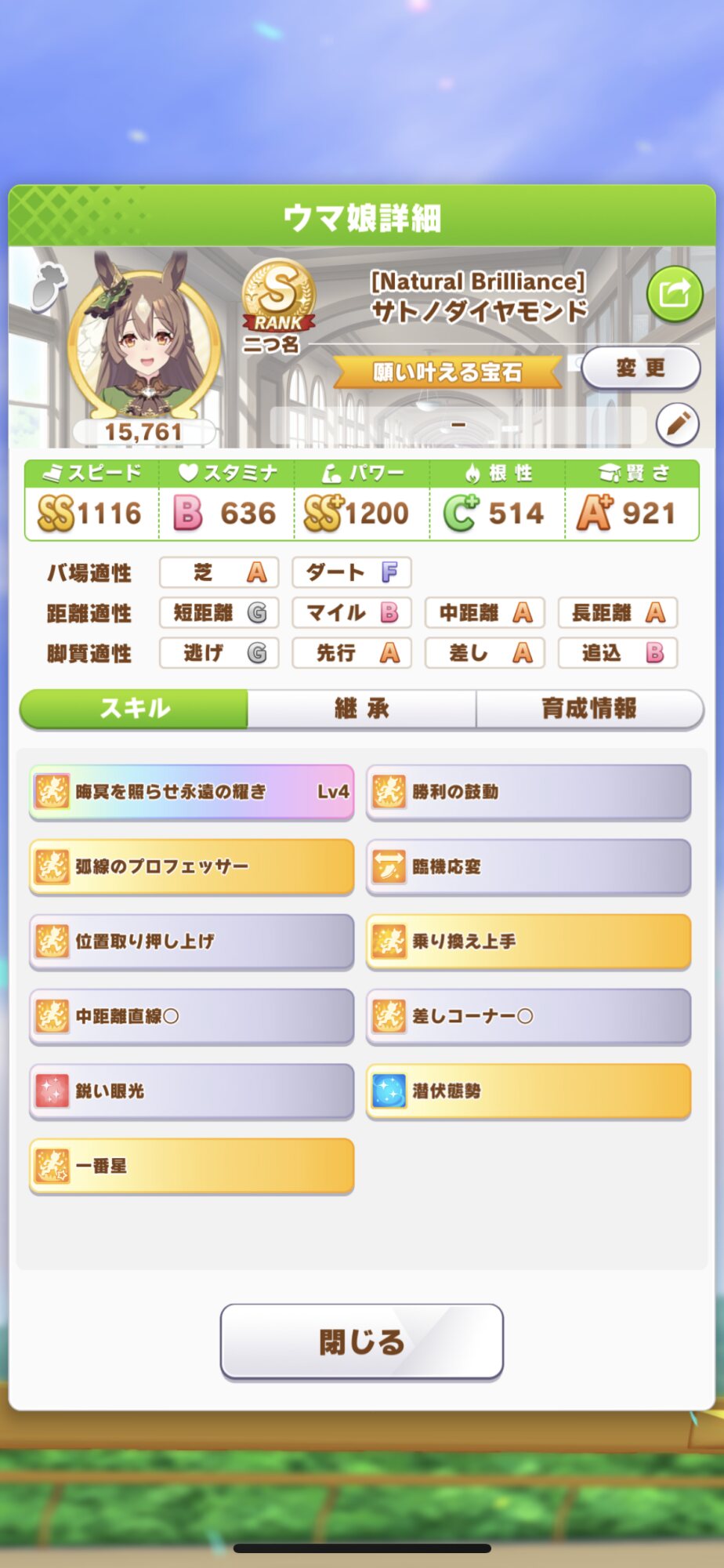Viewport: 724px width, 1568px height.
Task: Select the スキル tab
Action: (135, 709)
